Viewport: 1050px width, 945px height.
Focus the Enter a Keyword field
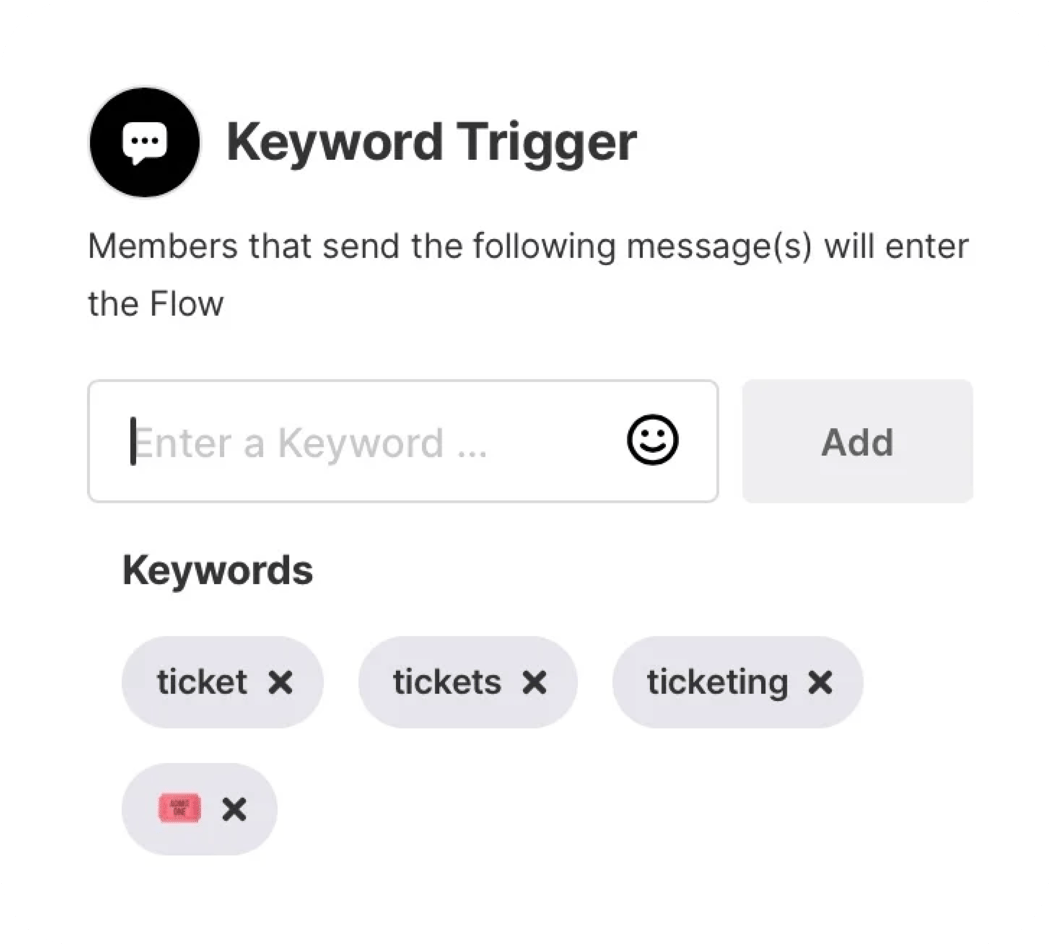click(370, 442)
